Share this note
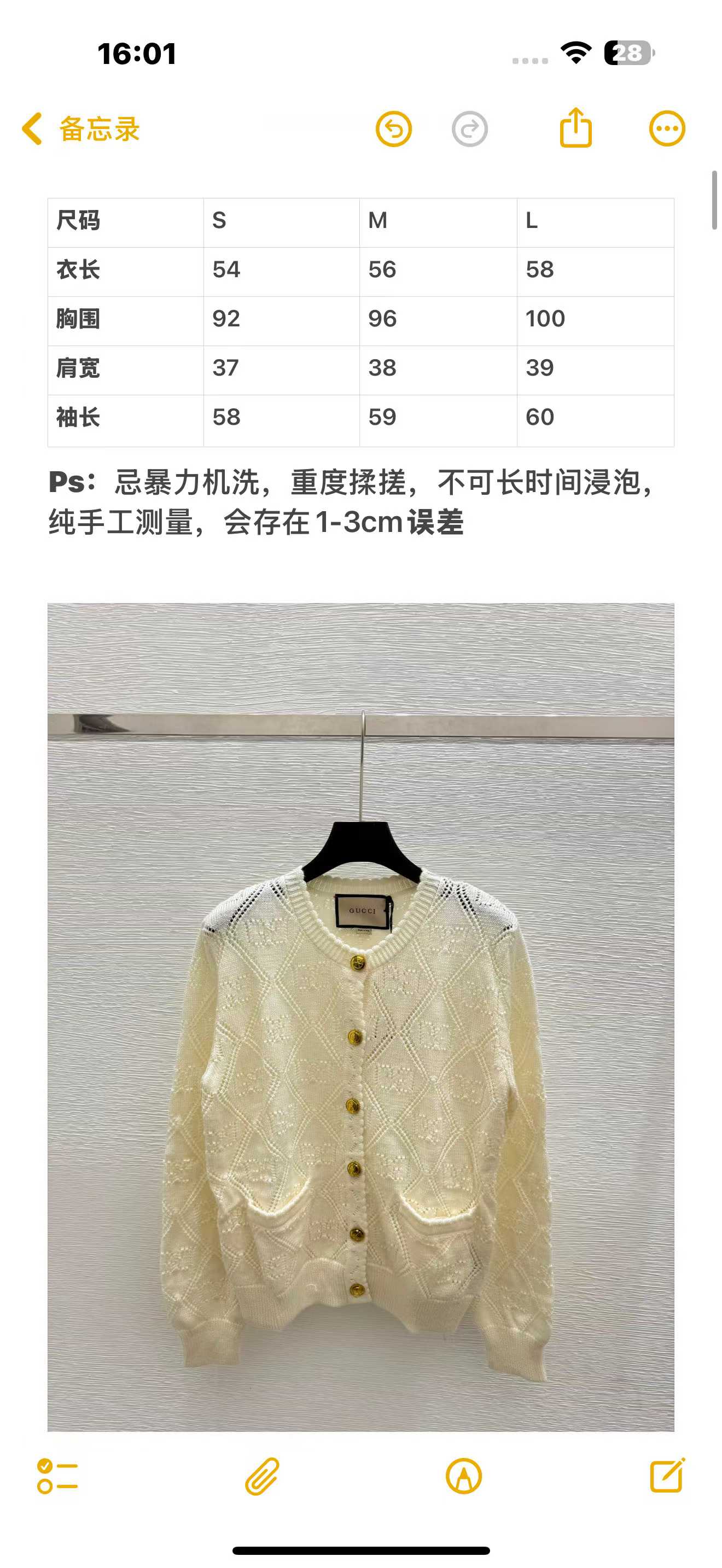Viewport: 722px width, 1568px height. click(x=575, y=128)
